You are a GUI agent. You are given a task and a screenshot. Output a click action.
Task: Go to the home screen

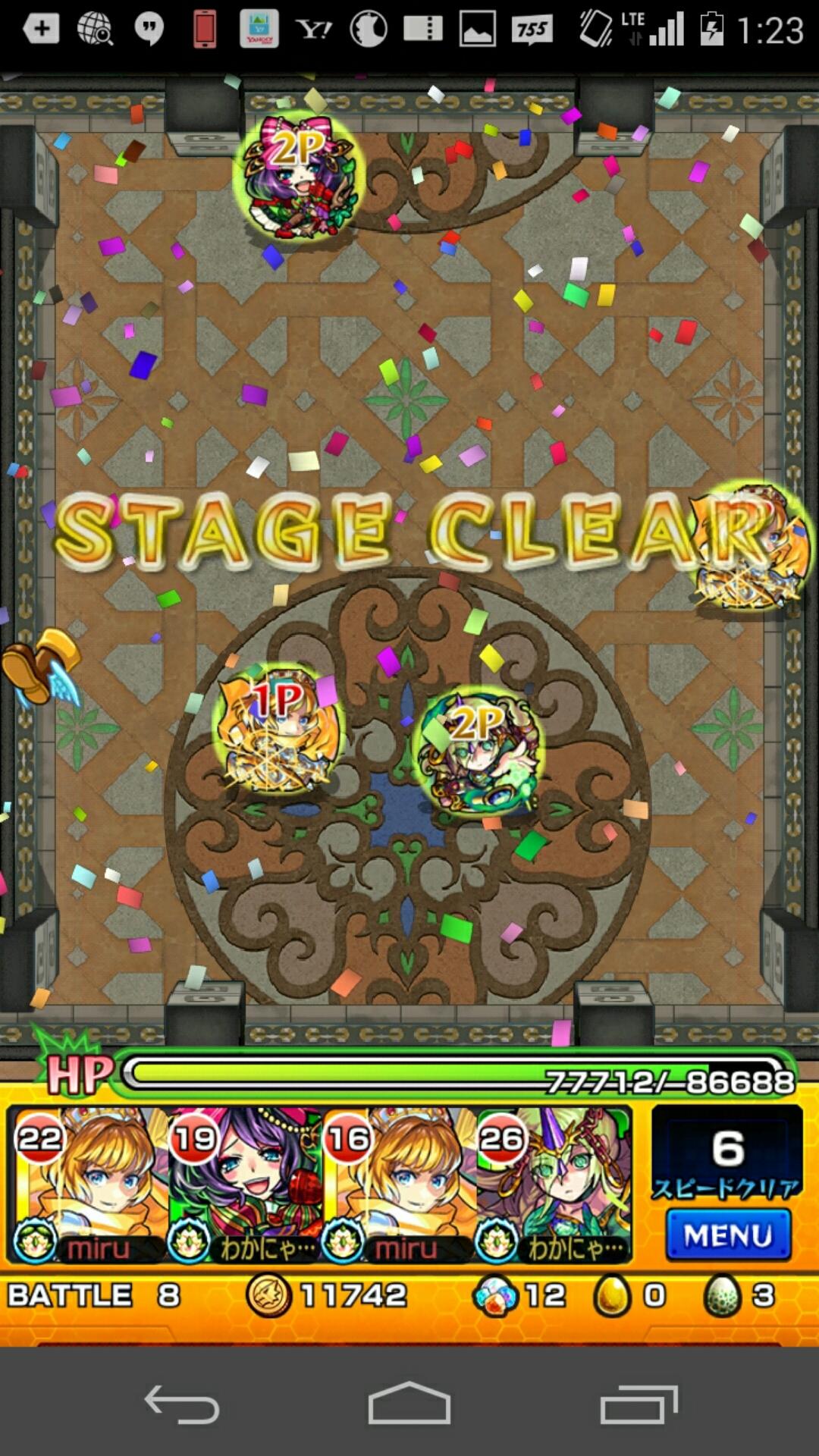409,1404
